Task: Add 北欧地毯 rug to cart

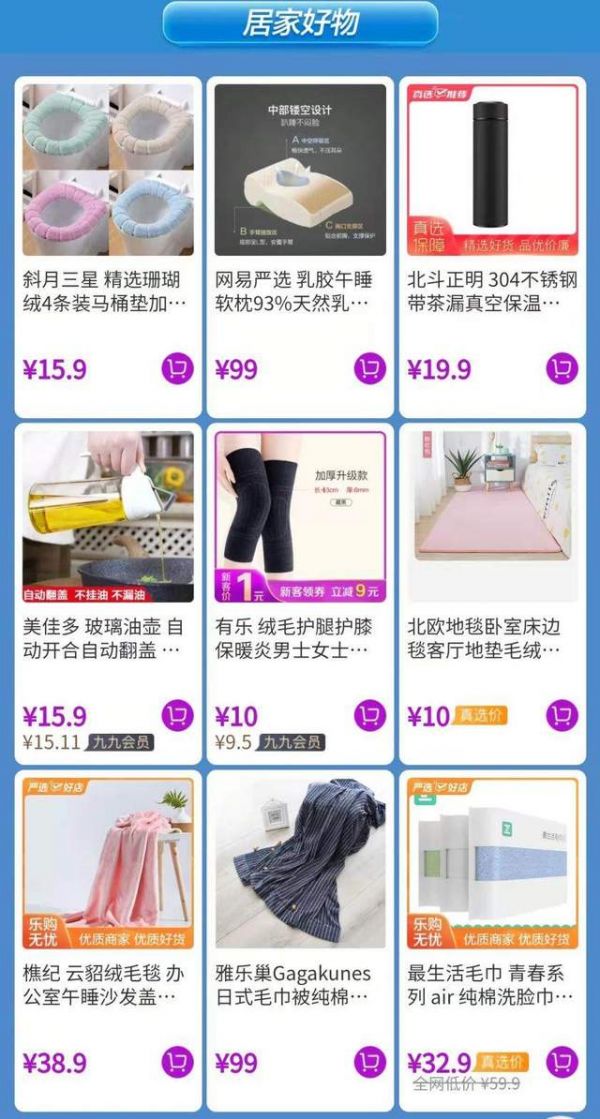Action: (561, 716)
